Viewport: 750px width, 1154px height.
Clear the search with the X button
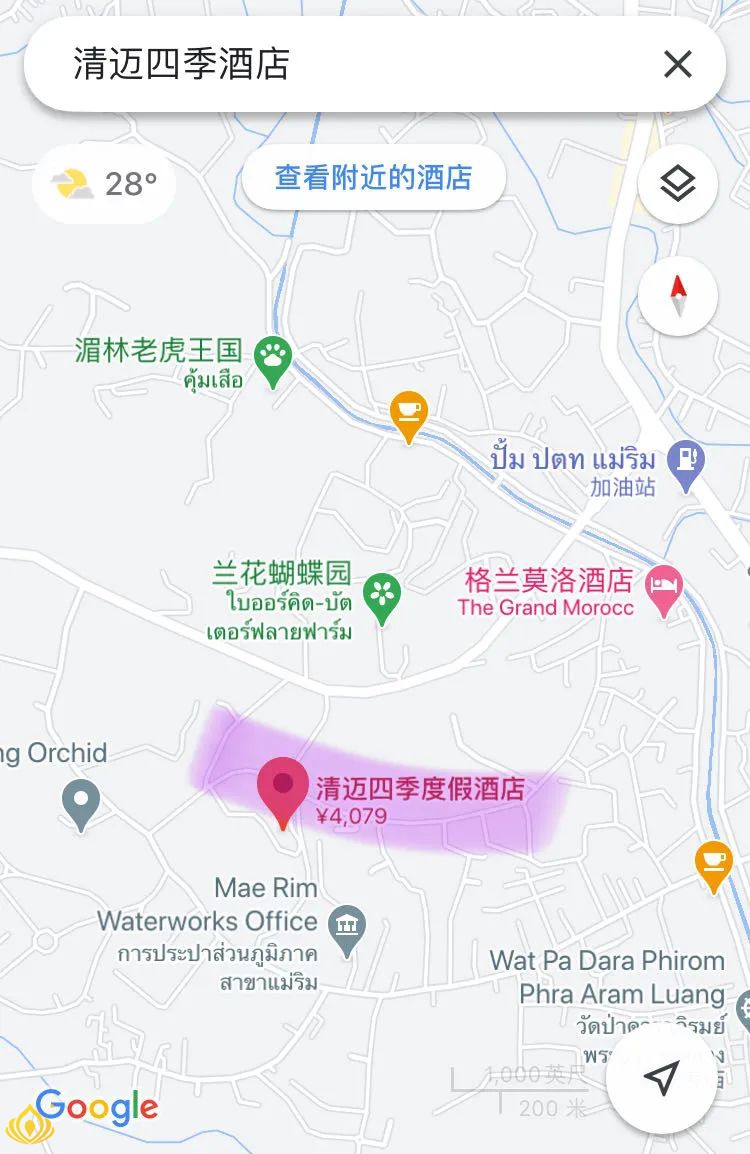pyautogui.click(x=677, y=65)
